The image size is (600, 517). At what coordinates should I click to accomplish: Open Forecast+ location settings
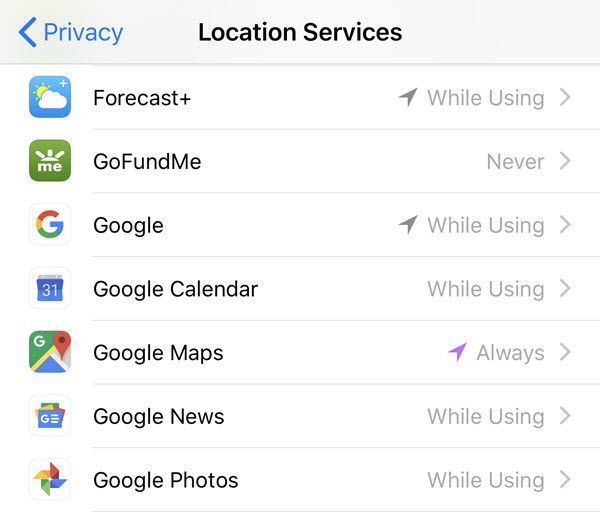click(300, 98)
